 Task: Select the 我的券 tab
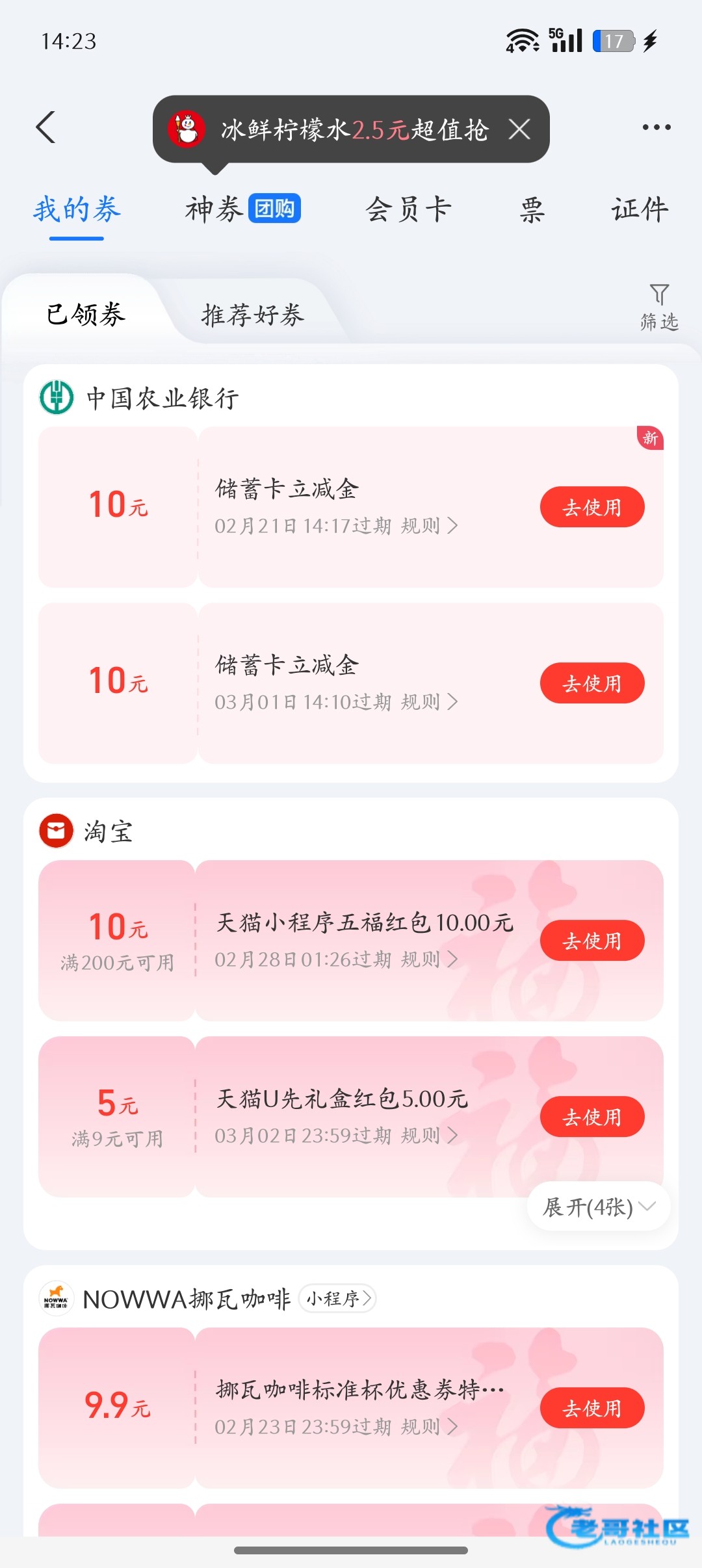77,209
